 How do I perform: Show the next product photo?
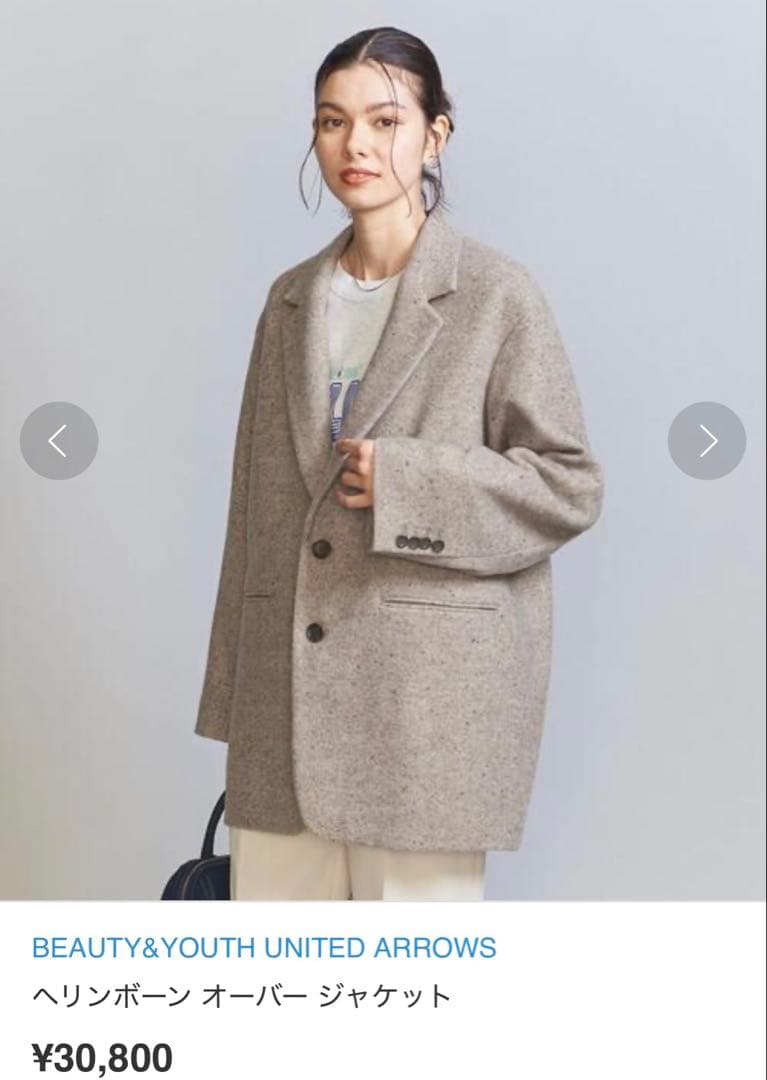pos(707,441)
